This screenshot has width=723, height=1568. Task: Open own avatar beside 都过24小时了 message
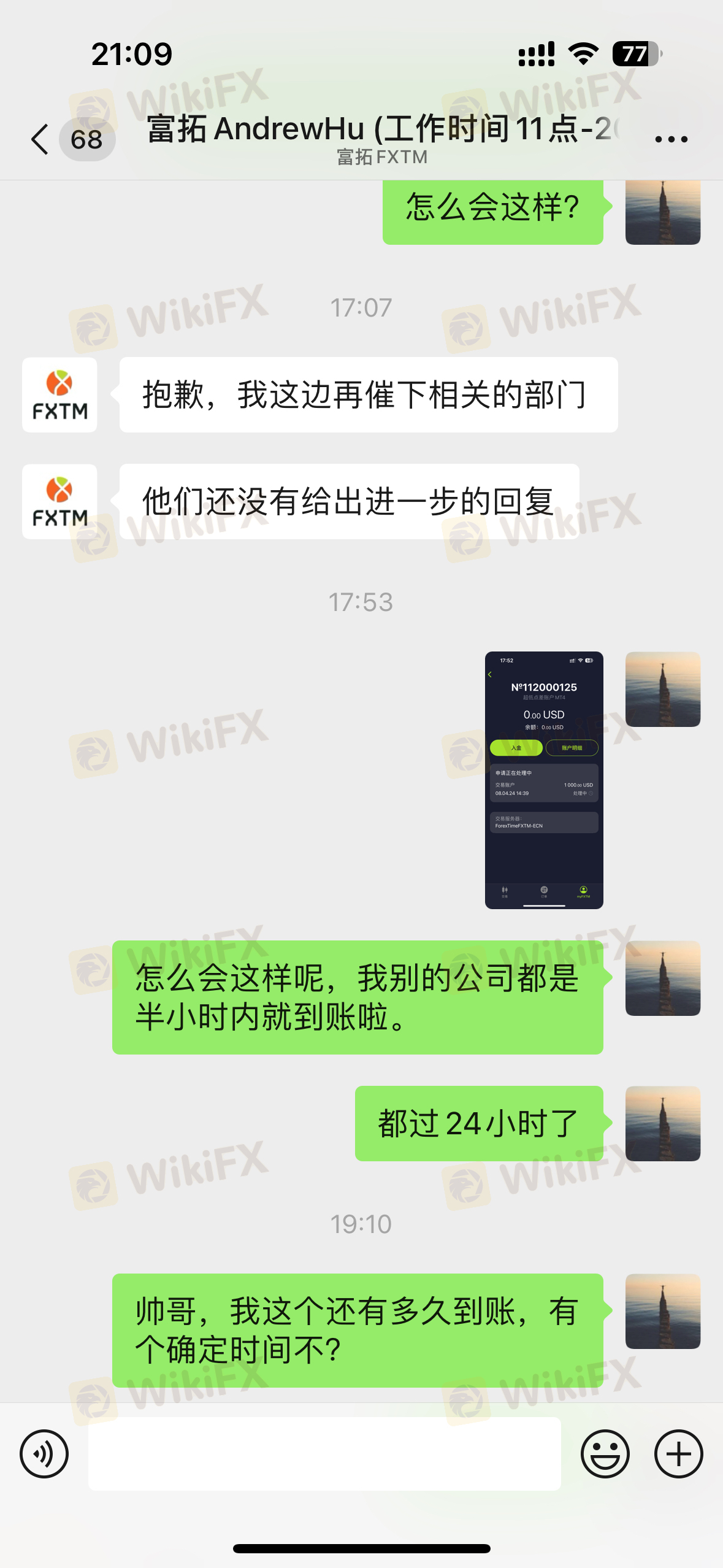(662, 1123)
